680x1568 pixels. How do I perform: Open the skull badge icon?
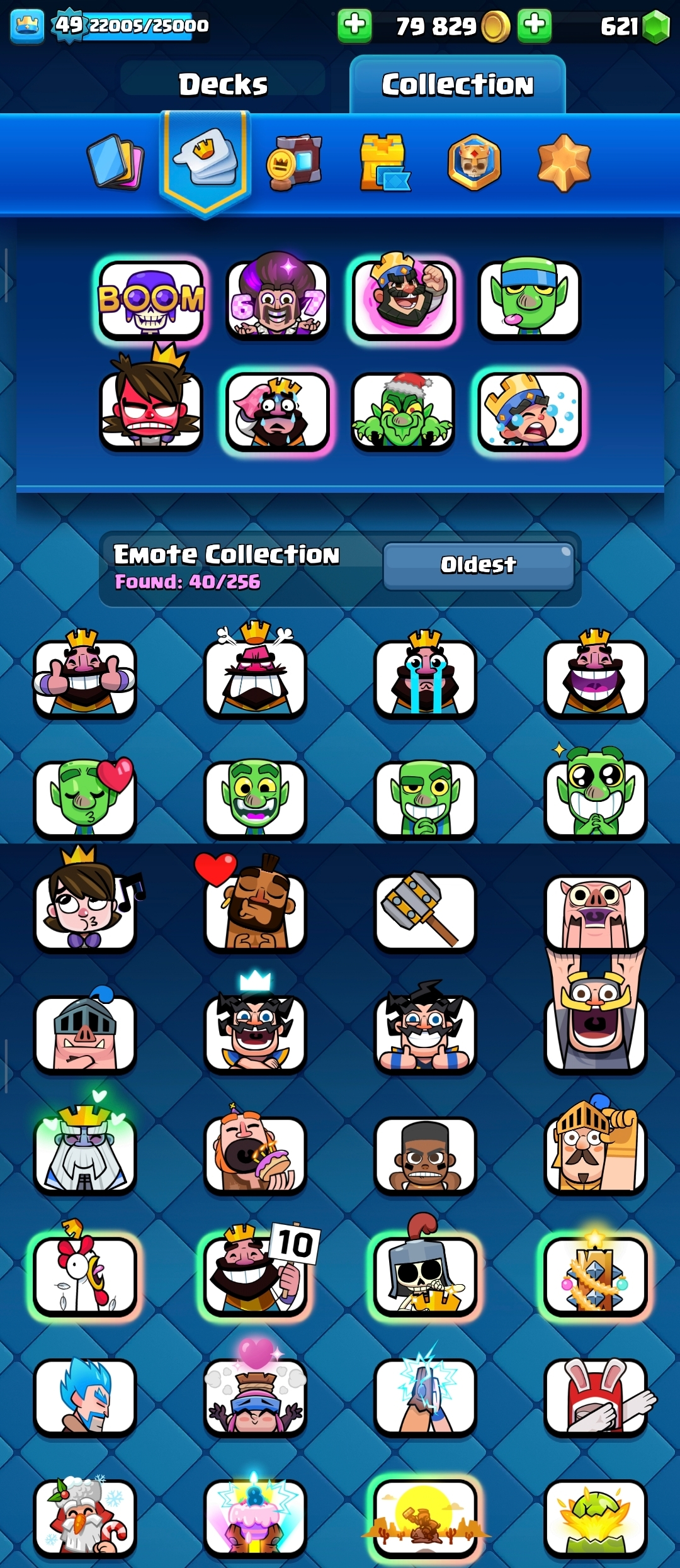click(474, 162)
